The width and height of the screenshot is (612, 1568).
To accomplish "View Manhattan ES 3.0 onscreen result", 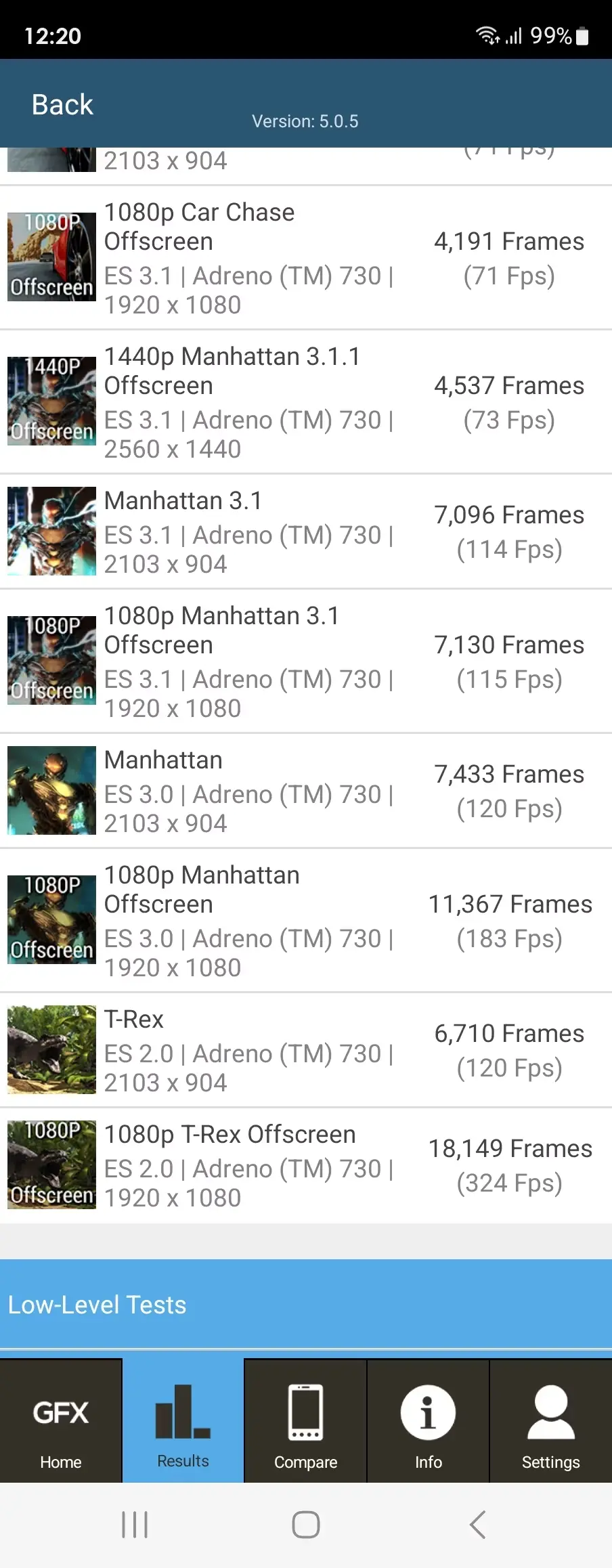I will 305,791.
